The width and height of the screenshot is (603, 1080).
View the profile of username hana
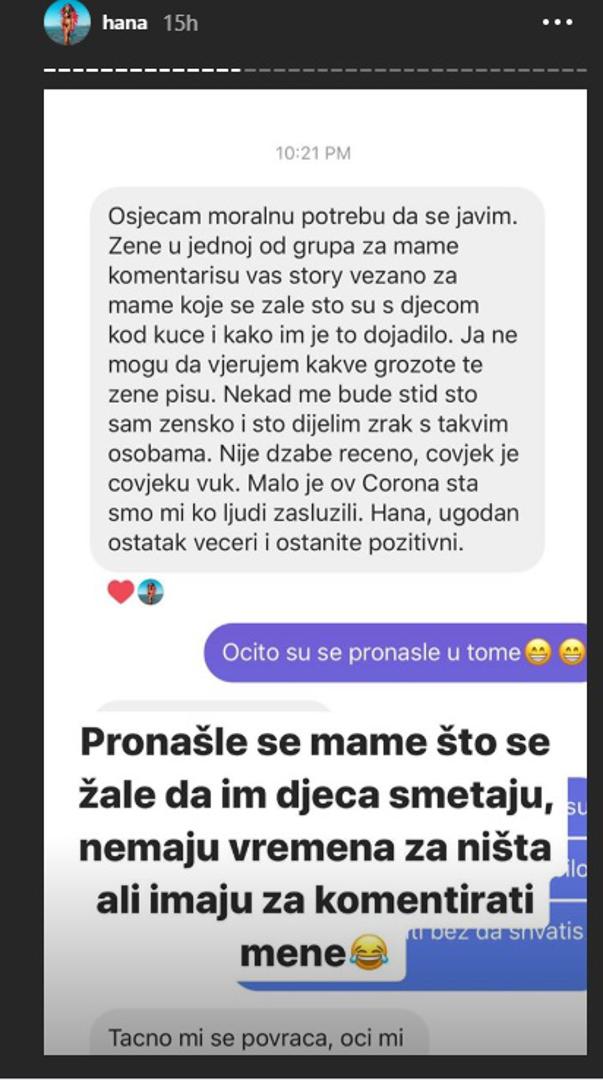coord(125,23)
